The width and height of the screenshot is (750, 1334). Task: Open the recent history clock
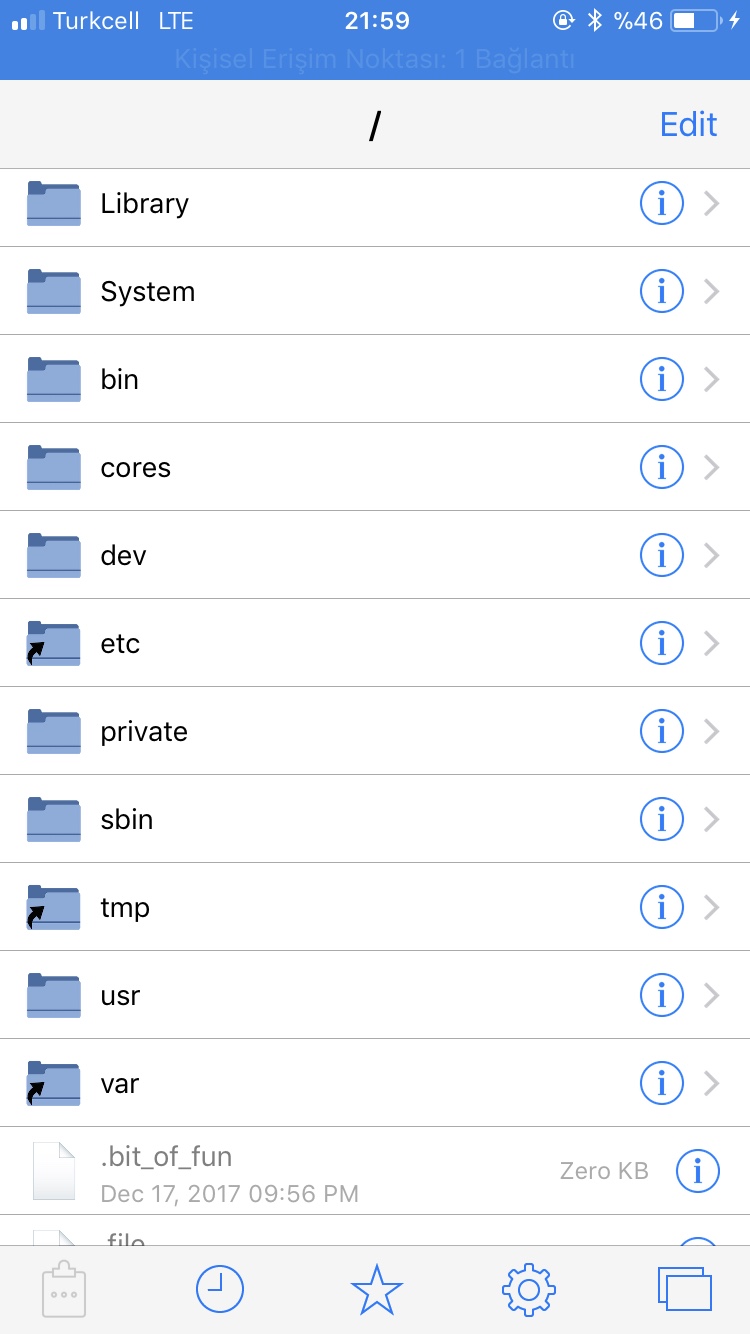[x=219, y=1289]
